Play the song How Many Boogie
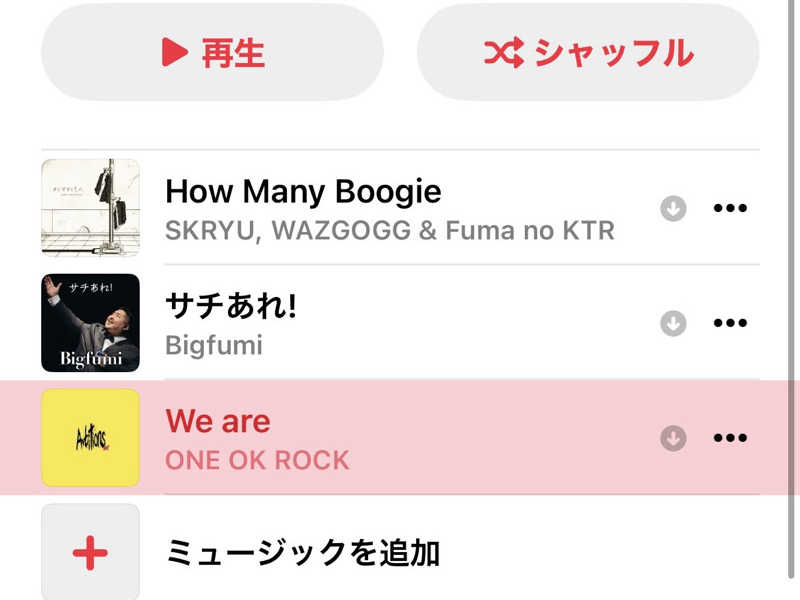 [x=302, y=190]
